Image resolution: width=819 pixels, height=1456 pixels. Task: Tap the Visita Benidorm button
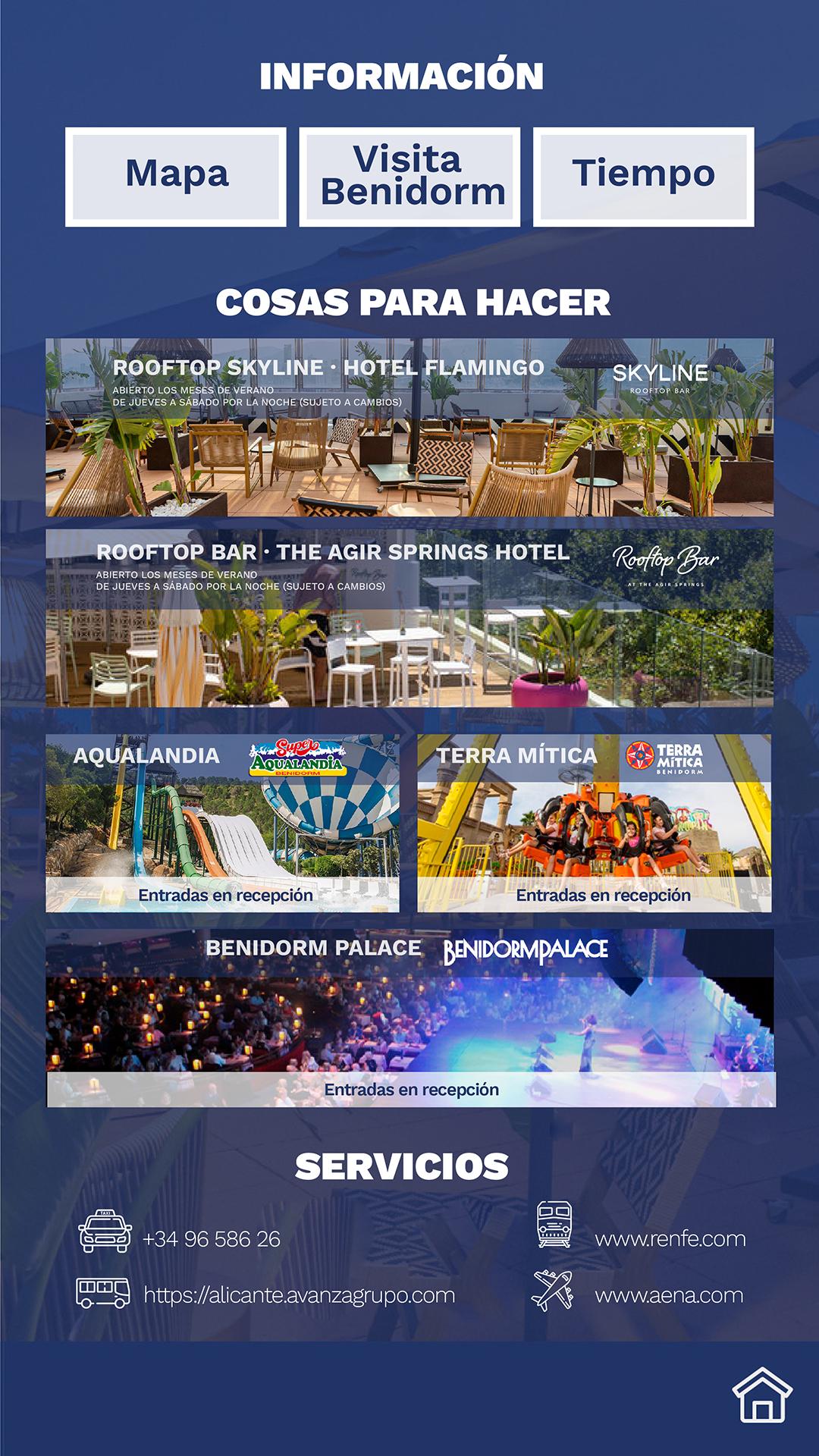pos(409,177)
